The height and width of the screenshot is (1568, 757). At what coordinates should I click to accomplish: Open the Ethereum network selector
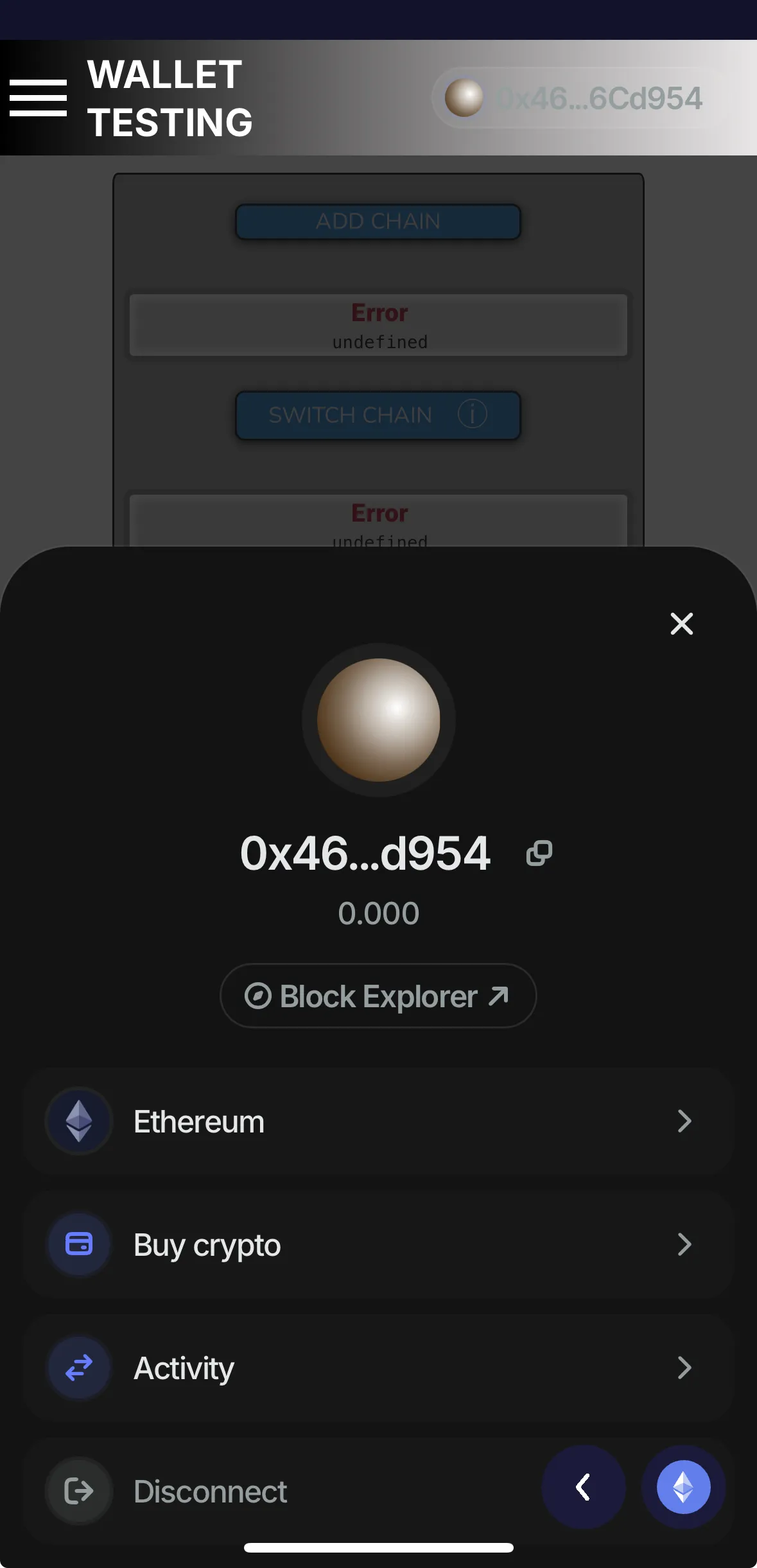(x=378, y=1122)
